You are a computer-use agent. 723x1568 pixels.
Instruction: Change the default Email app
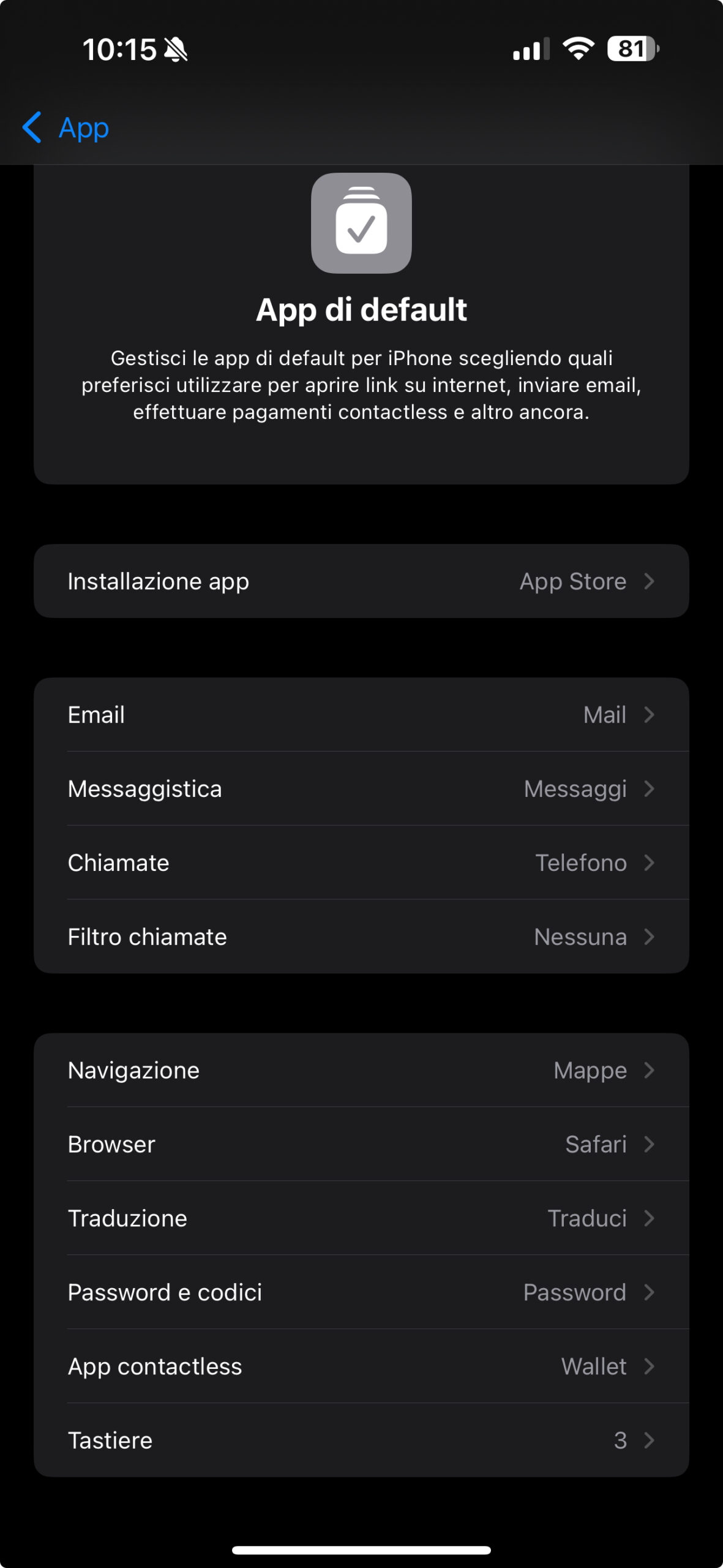(361, 715)
